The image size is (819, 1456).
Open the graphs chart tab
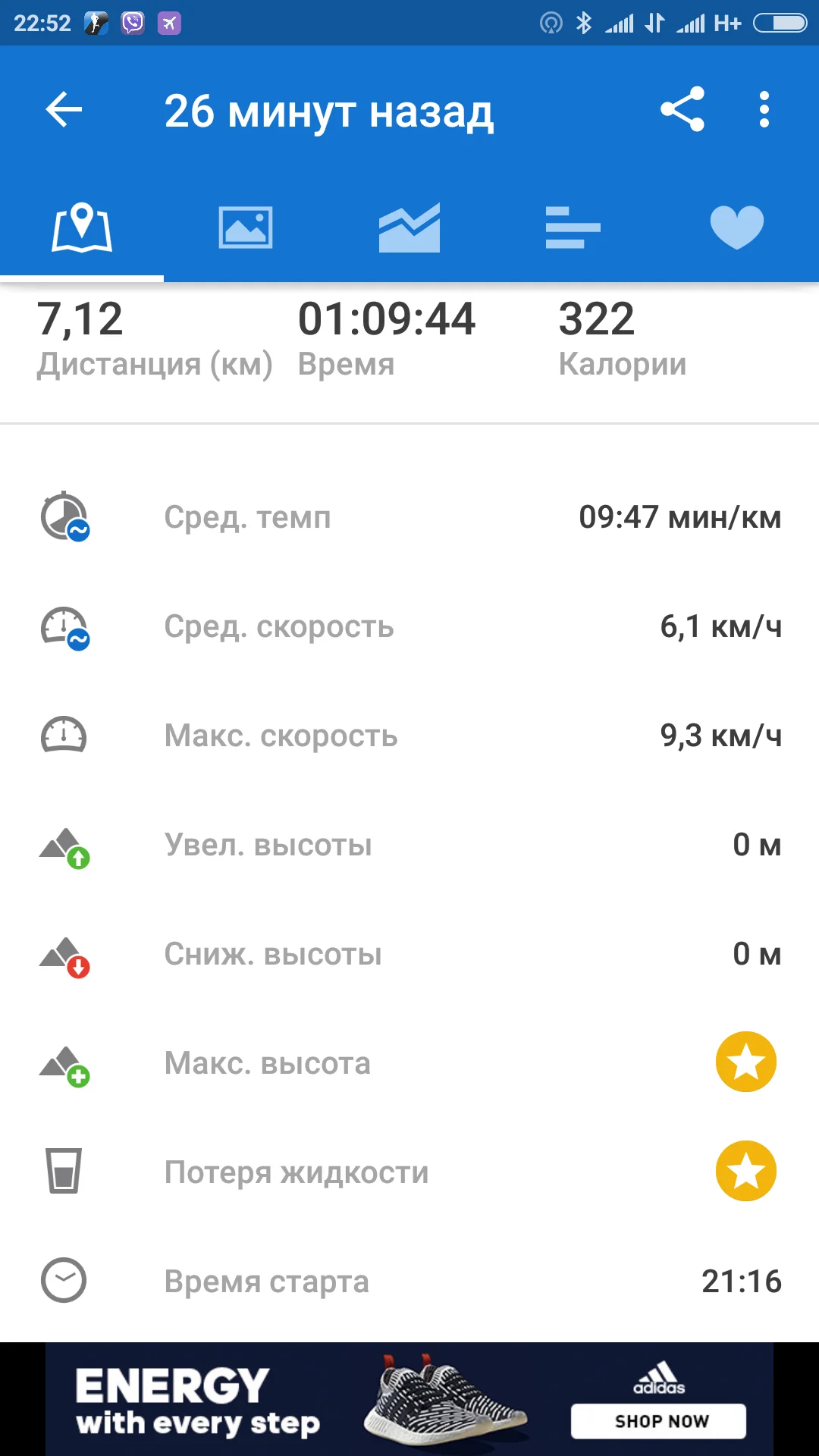pos(409,227)
